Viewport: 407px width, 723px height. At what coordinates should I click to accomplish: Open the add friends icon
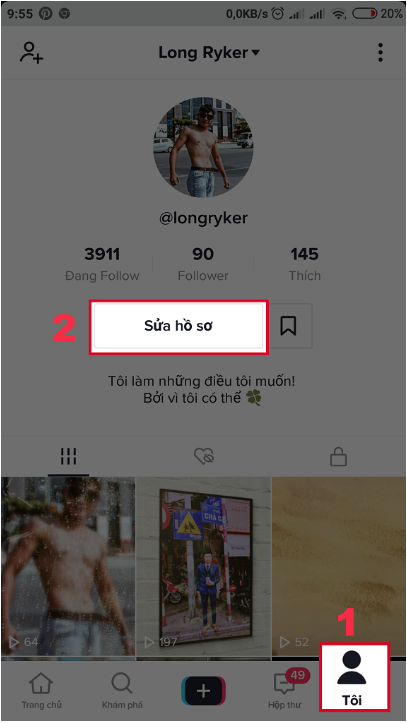pos(31,52)
